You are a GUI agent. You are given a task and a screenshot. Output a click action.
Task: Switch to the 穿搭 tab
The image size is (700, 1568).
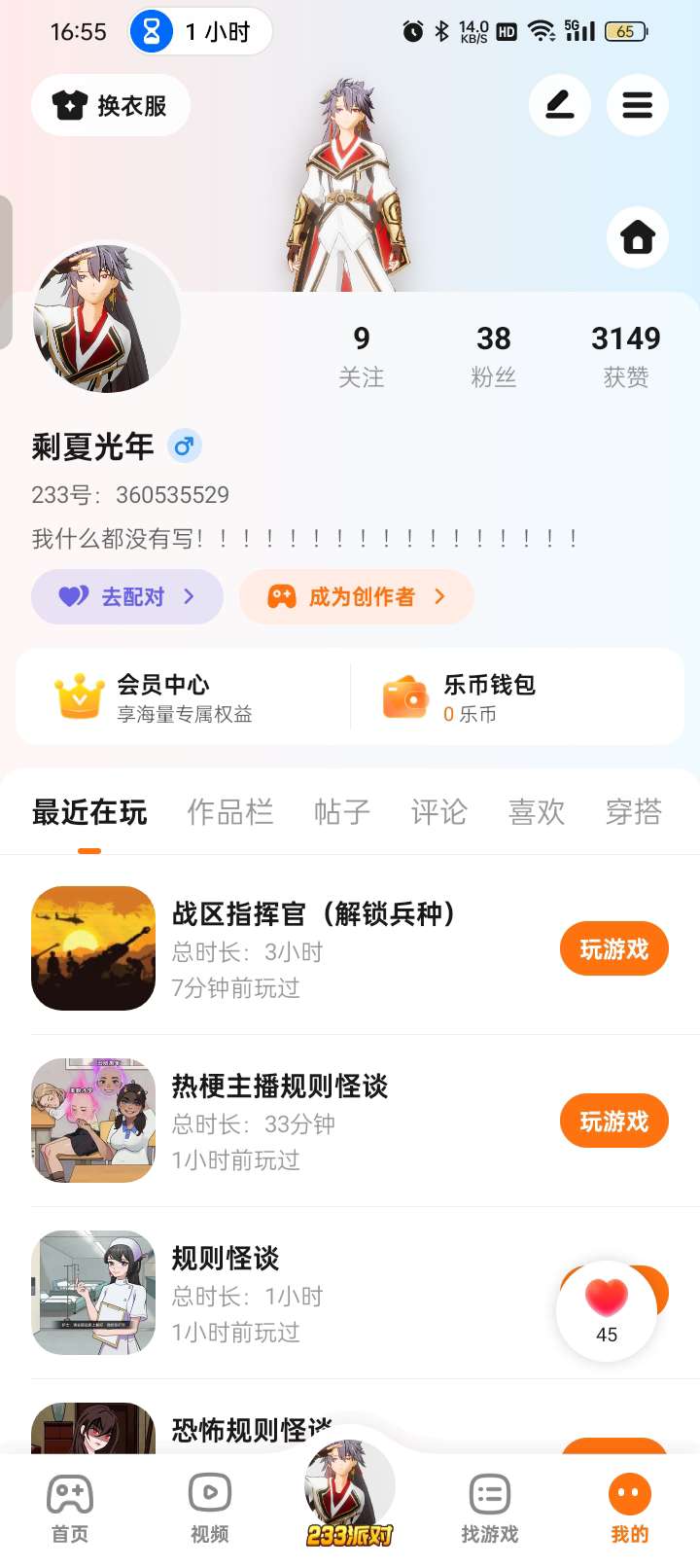click(x=633, y=812)
